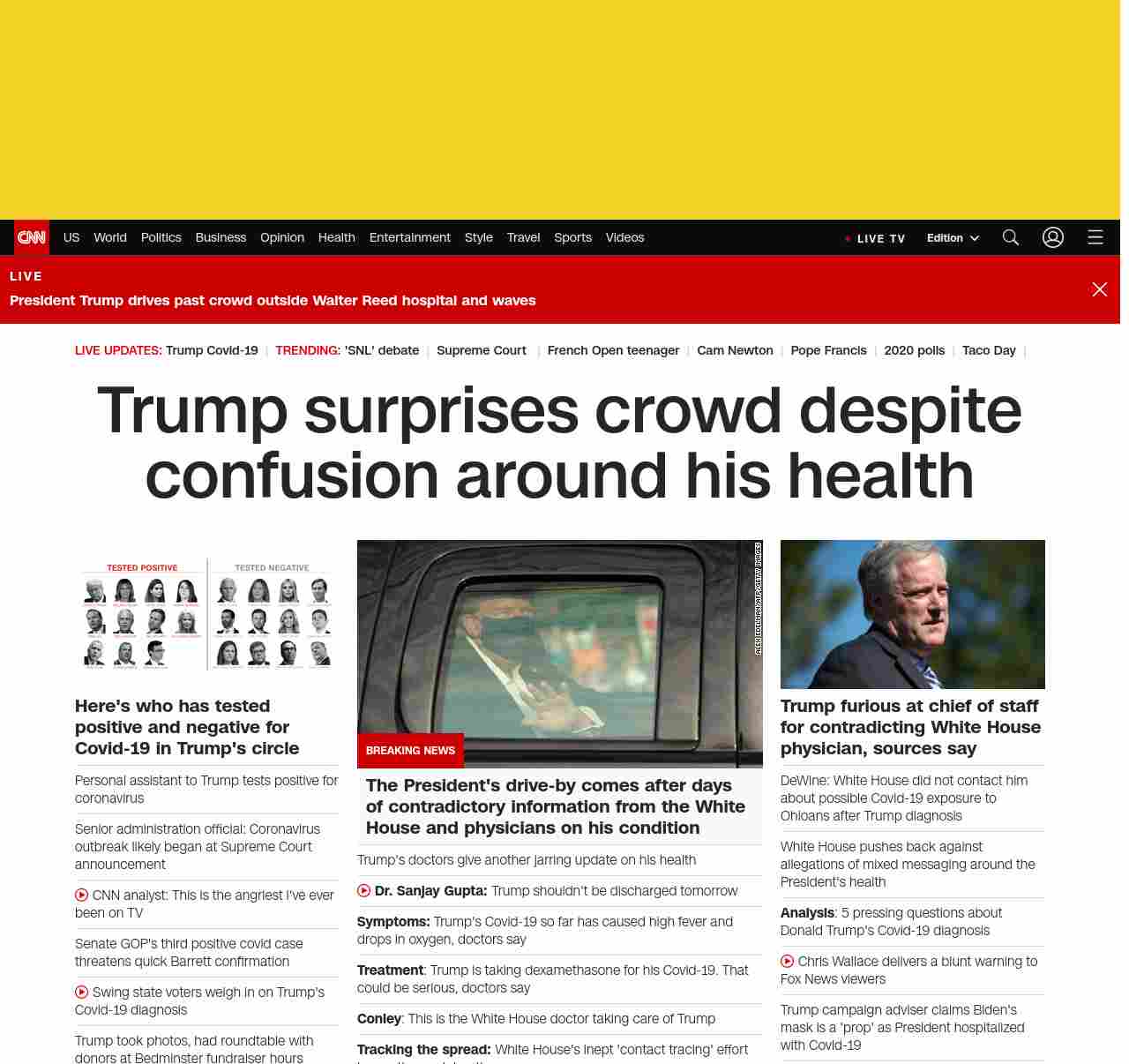This screenshot has width=1129, height=1064.
Task: Watch Live TV
Action: point(876,238)
